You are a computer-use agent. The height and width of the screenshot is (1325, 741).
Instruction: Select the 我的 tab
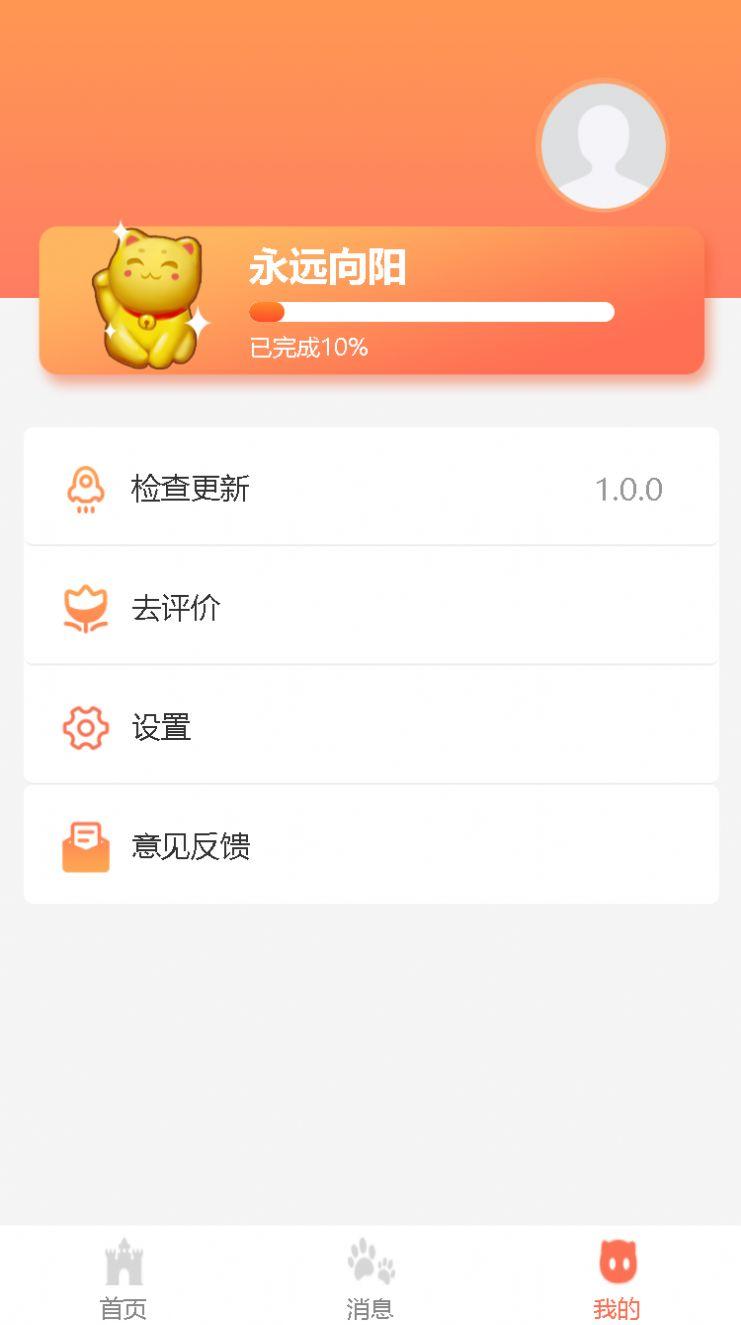[617, 1277]
